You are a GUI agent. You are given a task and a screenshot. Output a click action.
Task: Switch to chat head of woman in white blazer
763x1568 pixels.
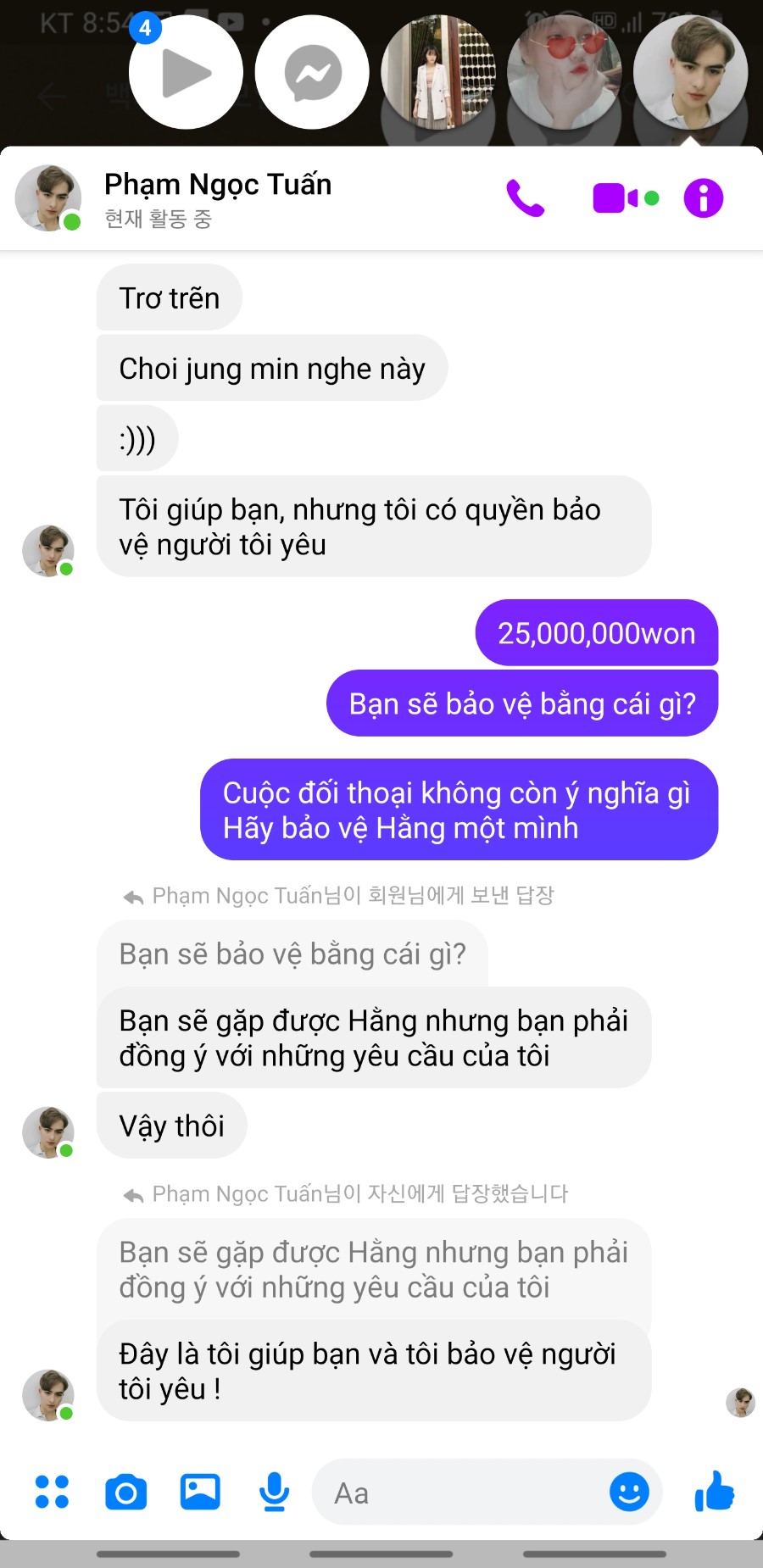click(x=438, y=73)
